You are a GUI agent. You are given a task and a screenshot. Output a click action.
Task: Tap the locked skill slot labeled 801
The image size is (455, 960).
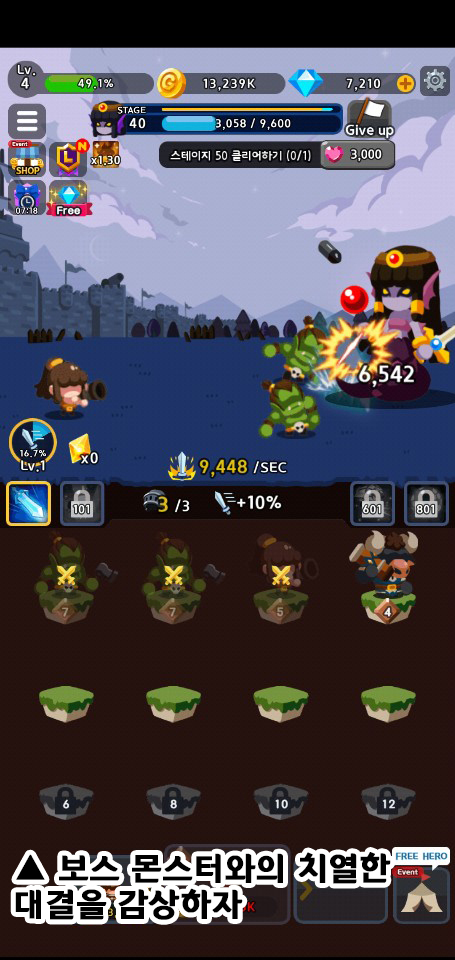coord(426,504)
